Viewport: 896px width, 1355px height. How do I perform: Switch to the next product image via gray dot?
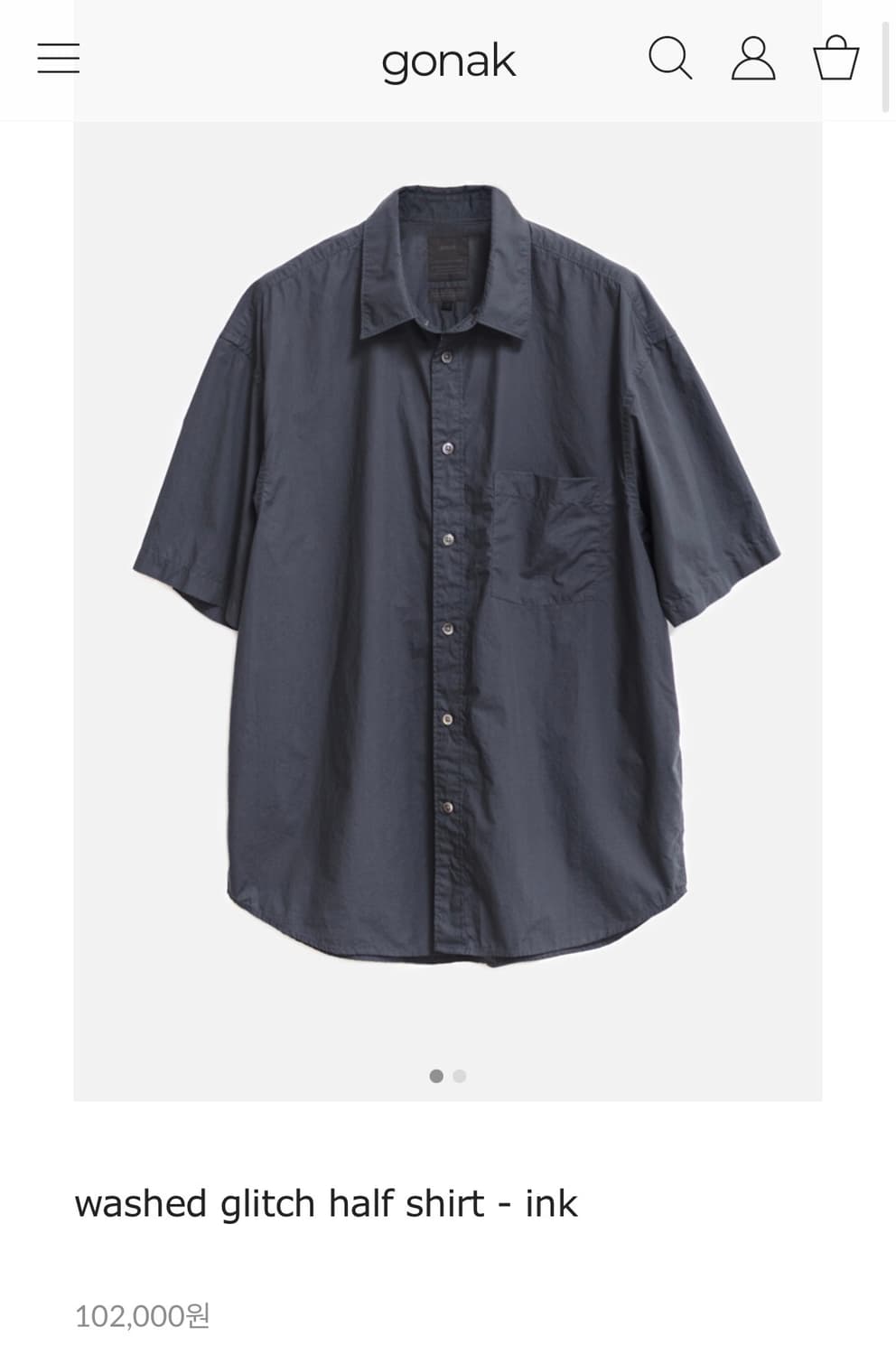click(461, 1076)
